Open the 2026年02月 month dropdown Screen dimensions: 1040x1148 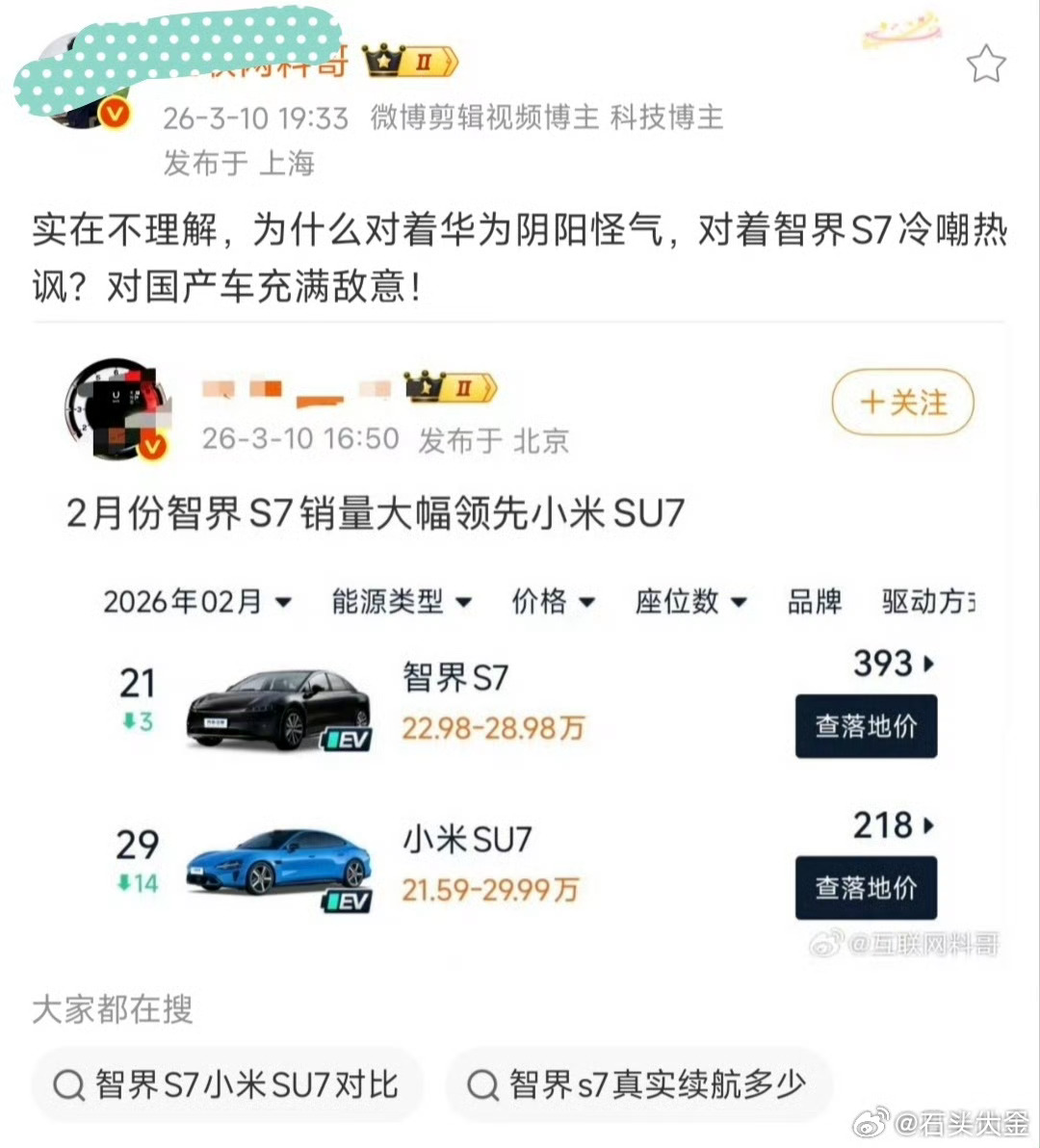point(196,603)
